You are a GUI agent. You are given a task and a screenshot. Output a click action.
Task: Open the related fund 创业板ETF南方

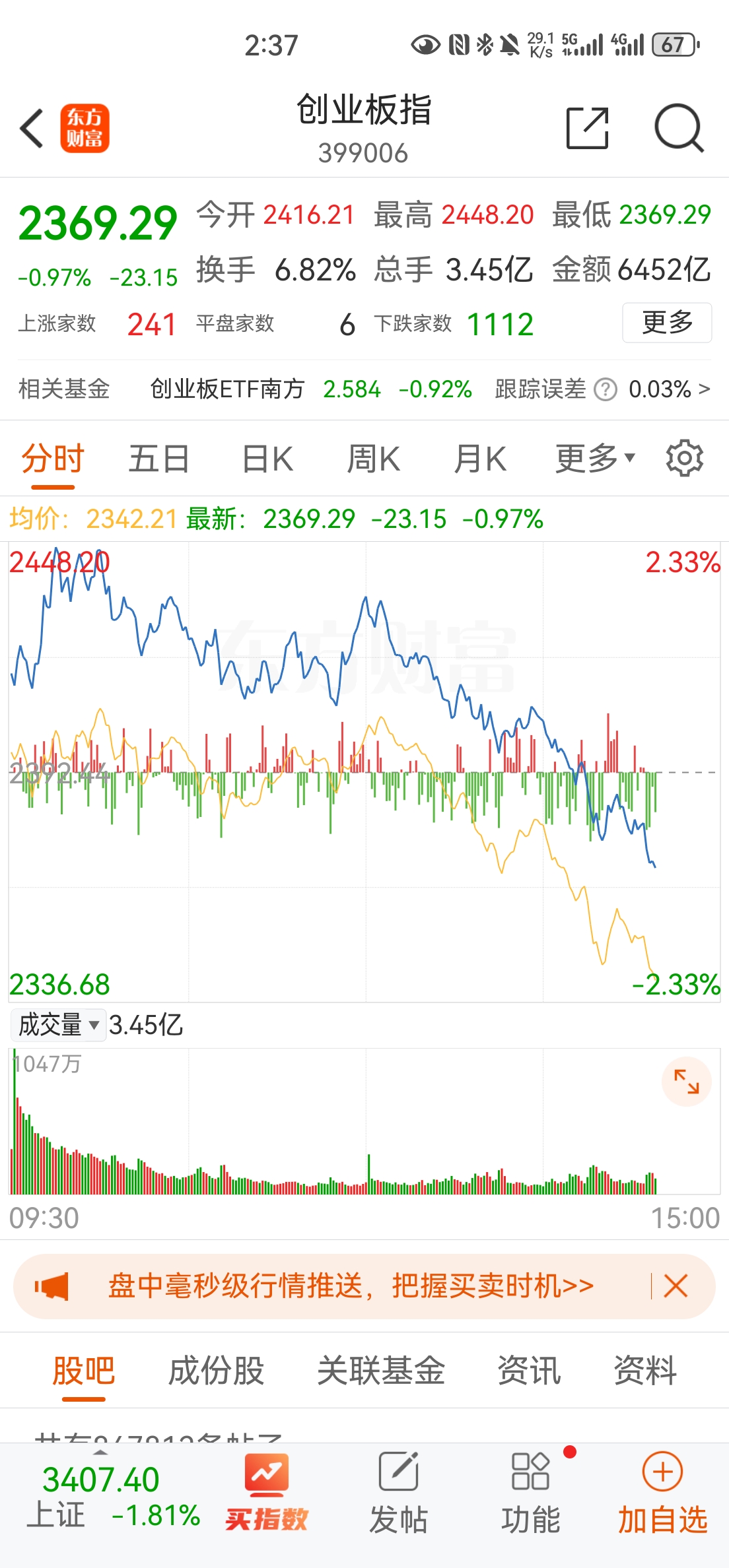(227, 389)
